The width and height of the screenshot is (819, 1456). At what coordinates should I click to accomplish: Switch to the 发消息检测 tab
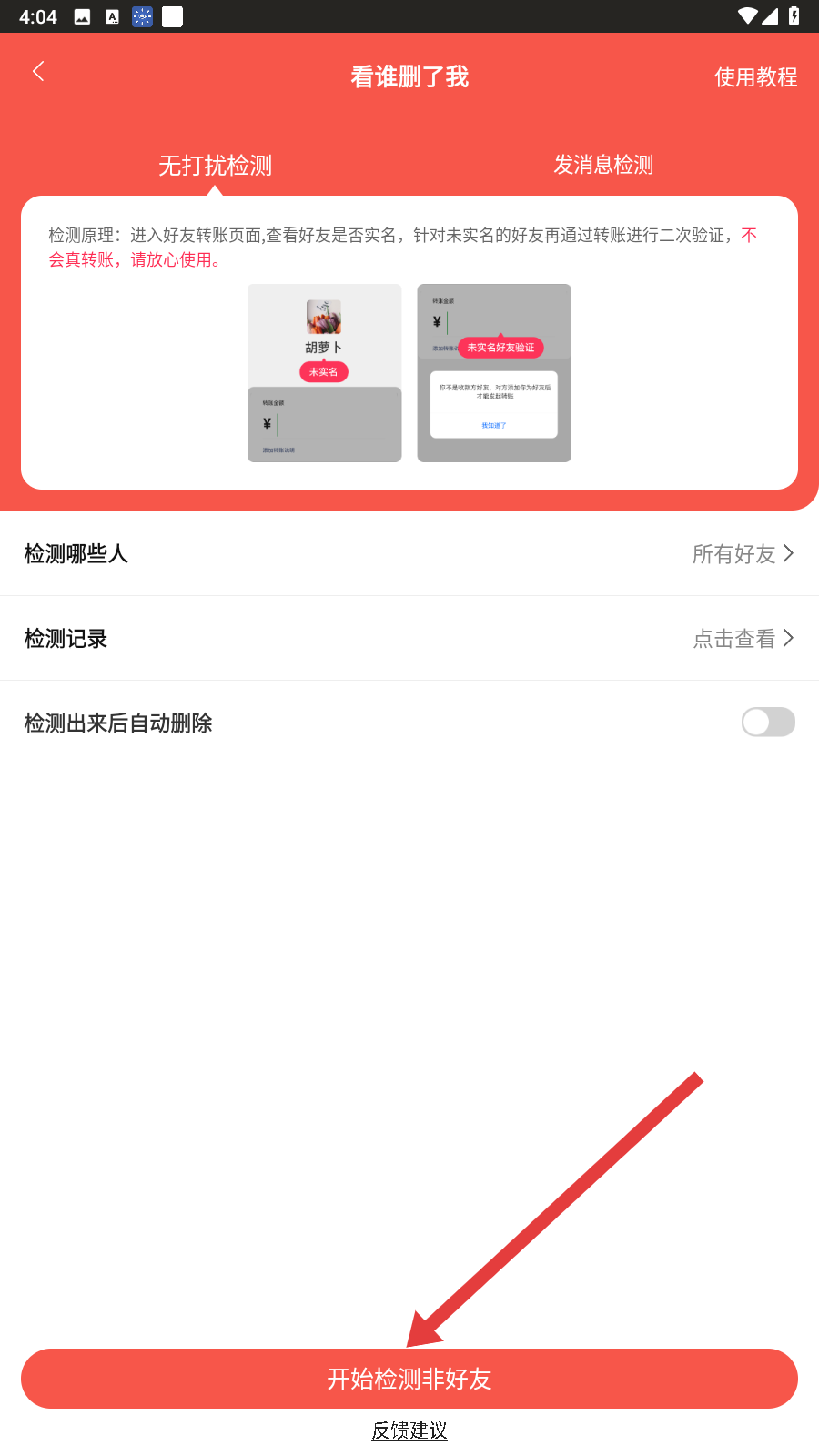(603, 165)
